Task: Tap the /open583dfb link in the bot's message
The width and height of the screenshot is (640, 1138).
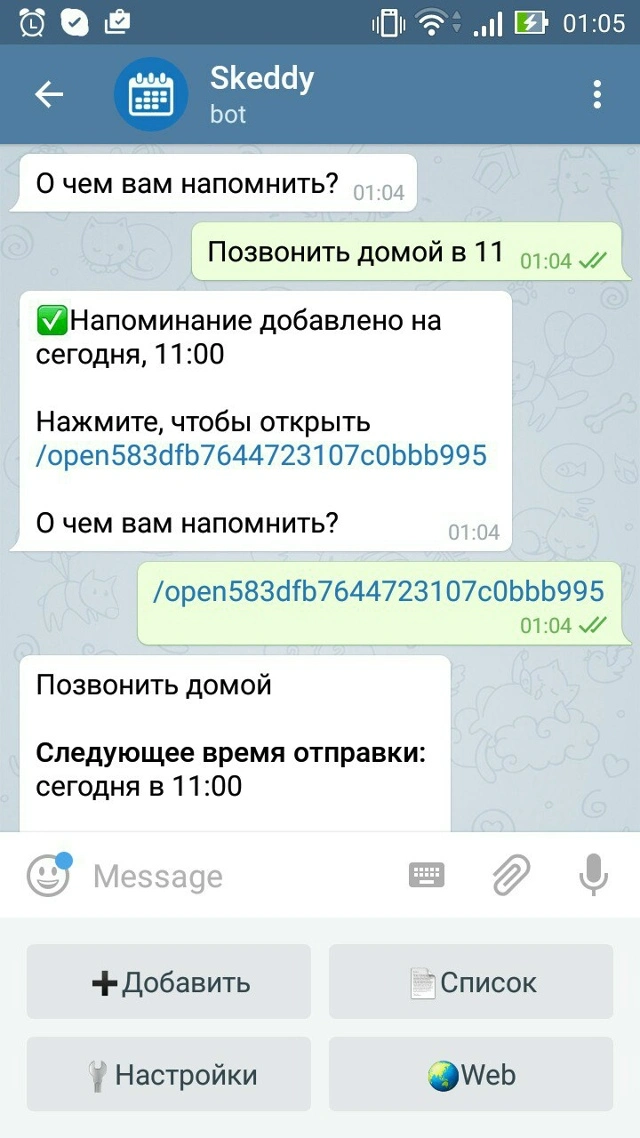Action: pyautogui.click(x=261, y=456)
